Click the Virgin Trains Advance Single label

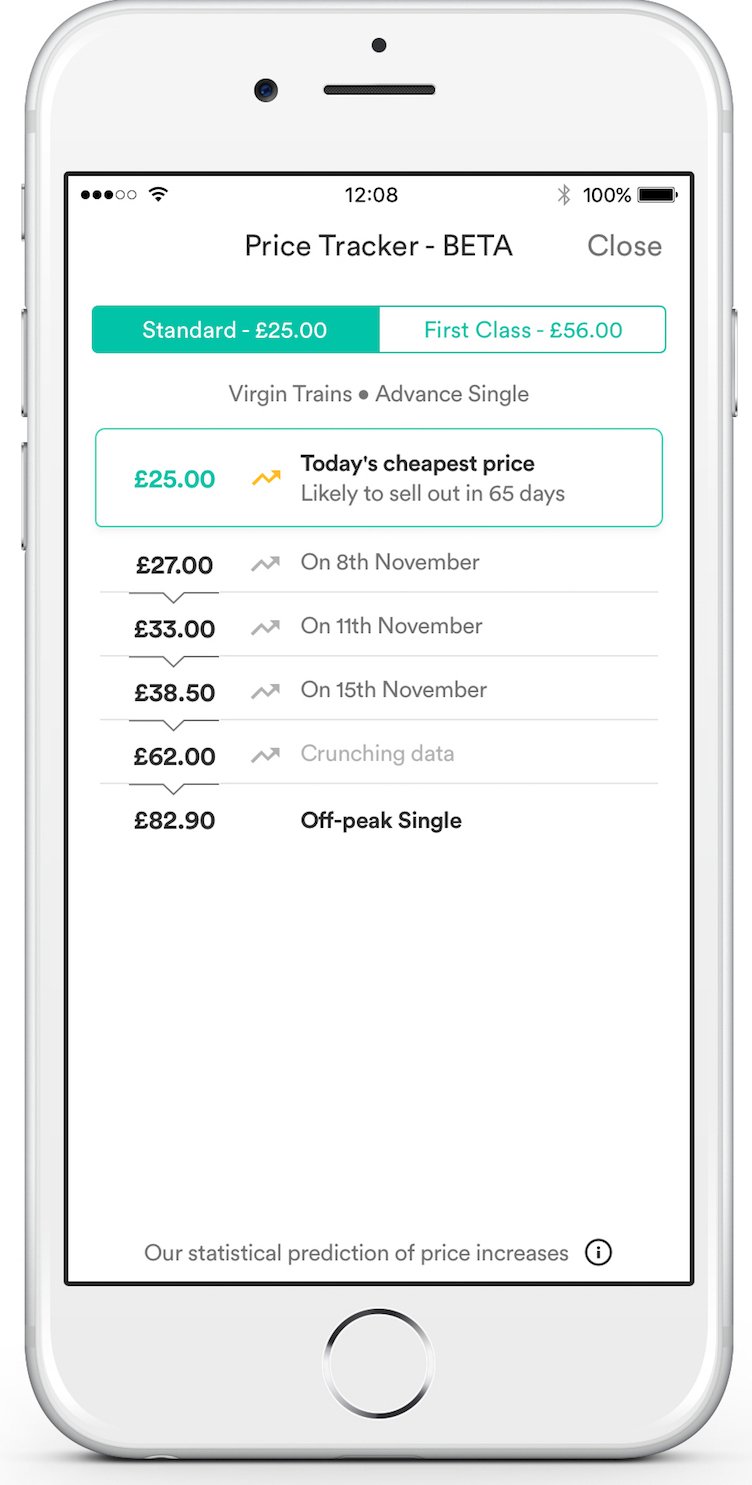coord(377,394)
